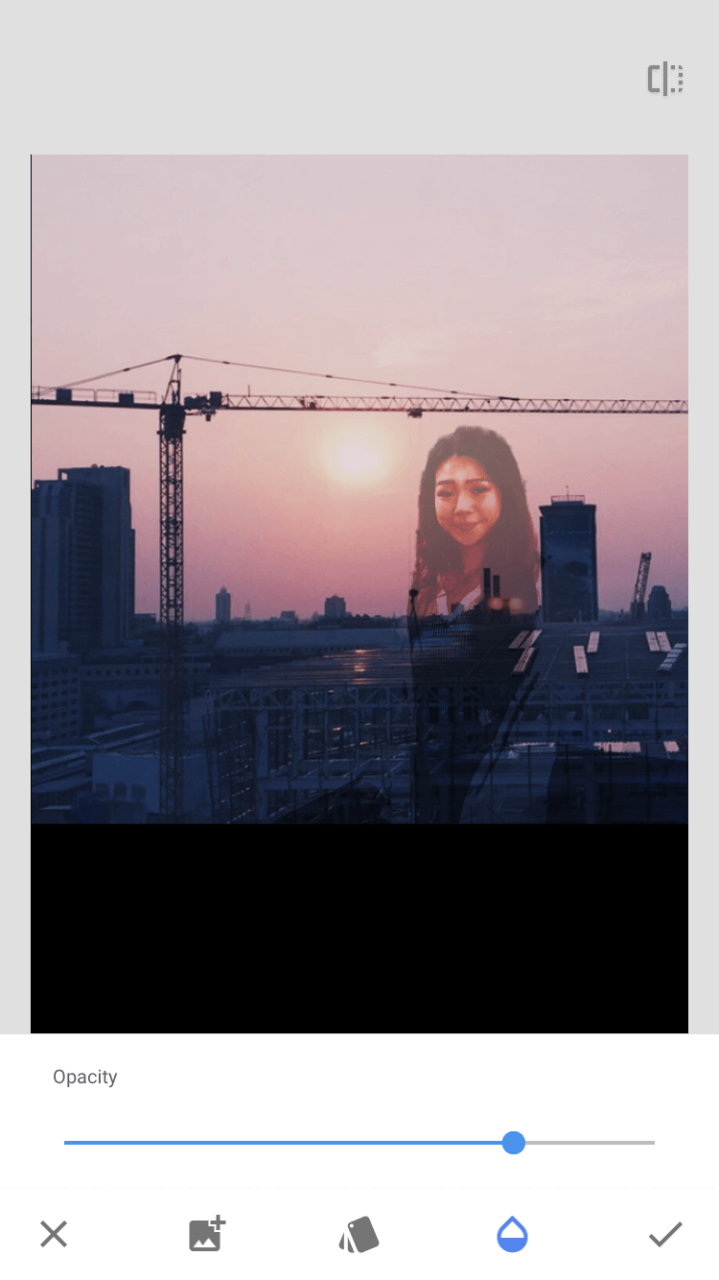Select the opacity droplet tool
This screenshot has width=719, height=1280.
512,1234
